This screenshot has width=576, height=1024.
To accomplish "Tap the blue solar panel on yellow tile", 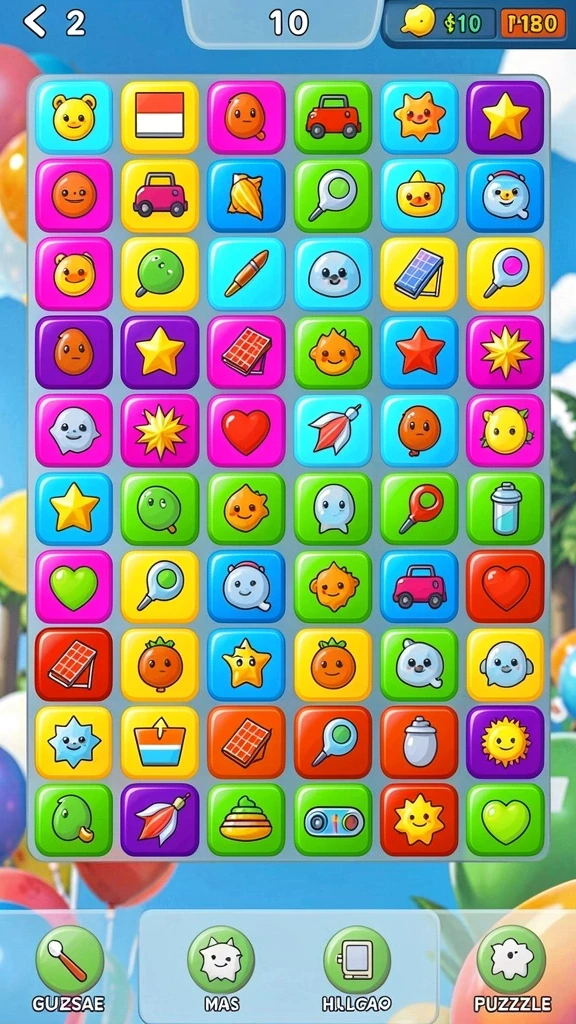I will pyautogui.click(x=419, y=274).
